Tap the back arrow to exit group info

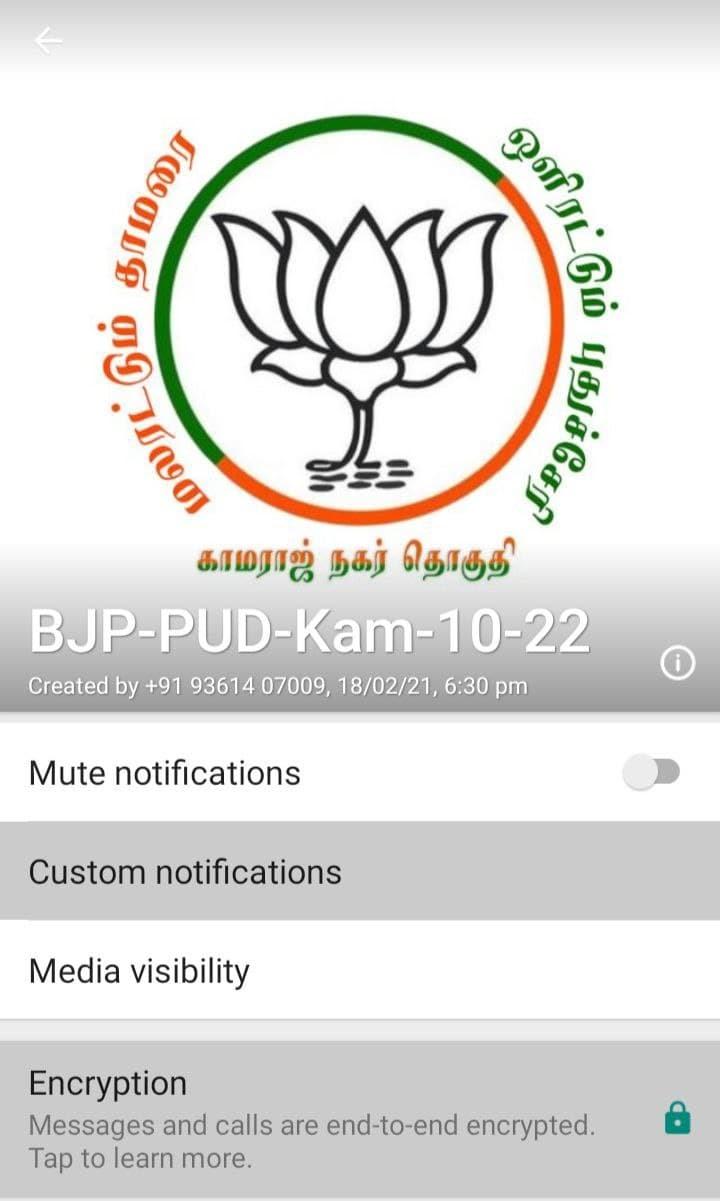pyautogui.click(x=47, y=38)
